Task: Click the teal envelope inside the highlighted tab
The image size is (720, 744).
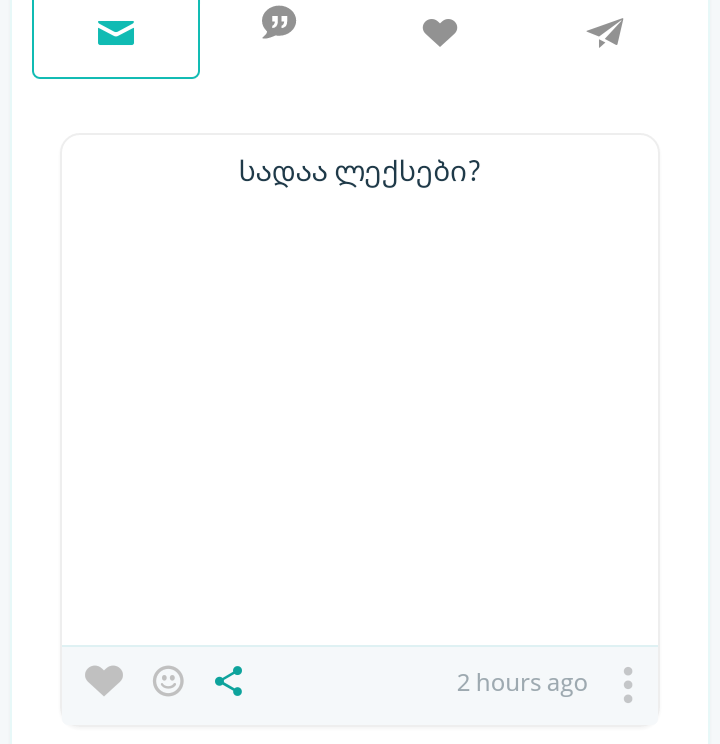Action: (116, 31)
